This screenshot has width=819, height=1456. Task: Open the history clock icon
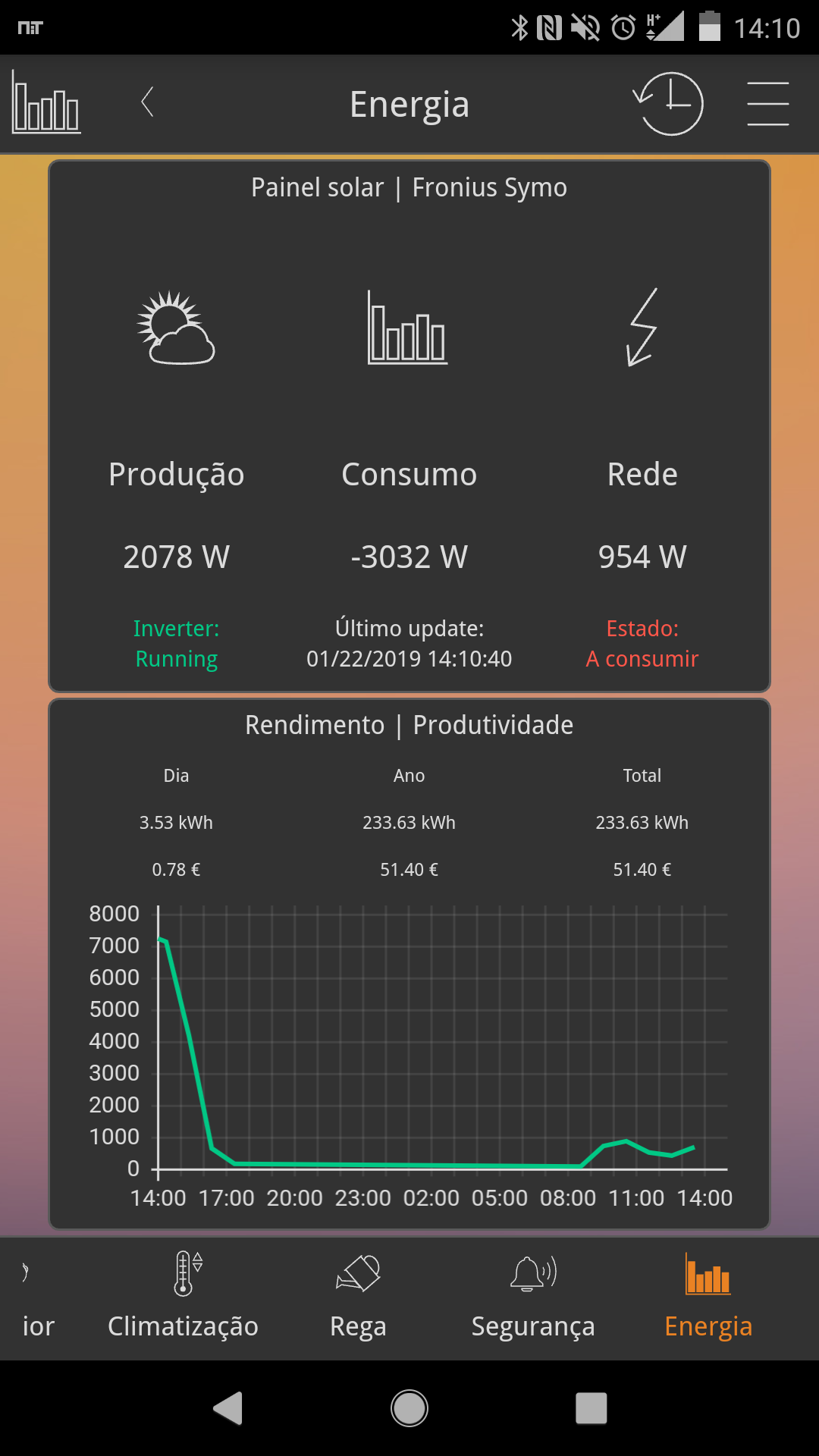pos(669,104)
